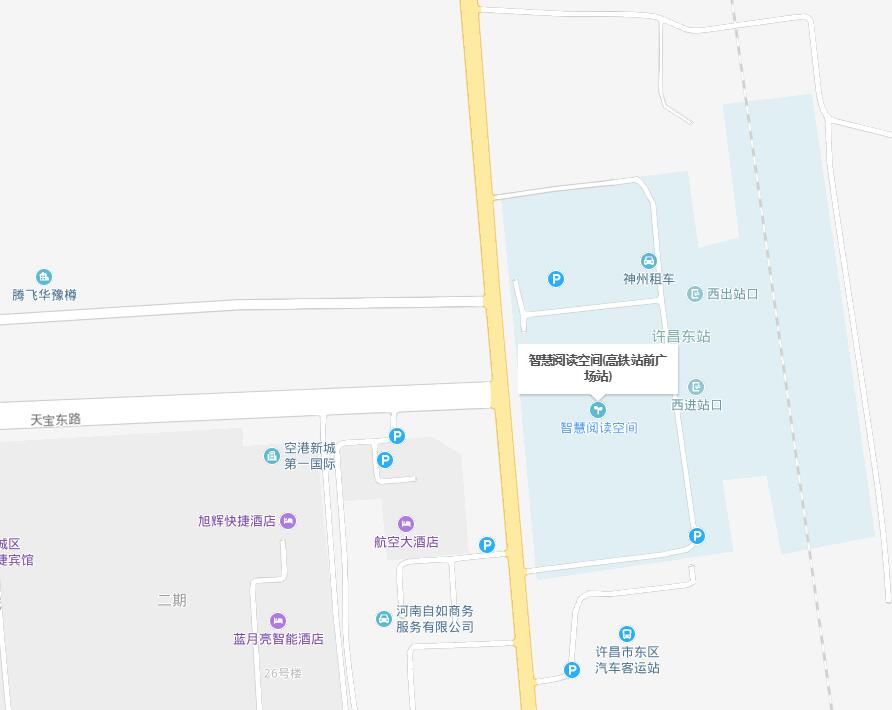
Task: Tap the 腾飞华豫樽 place marker
Action: (44, 277)
